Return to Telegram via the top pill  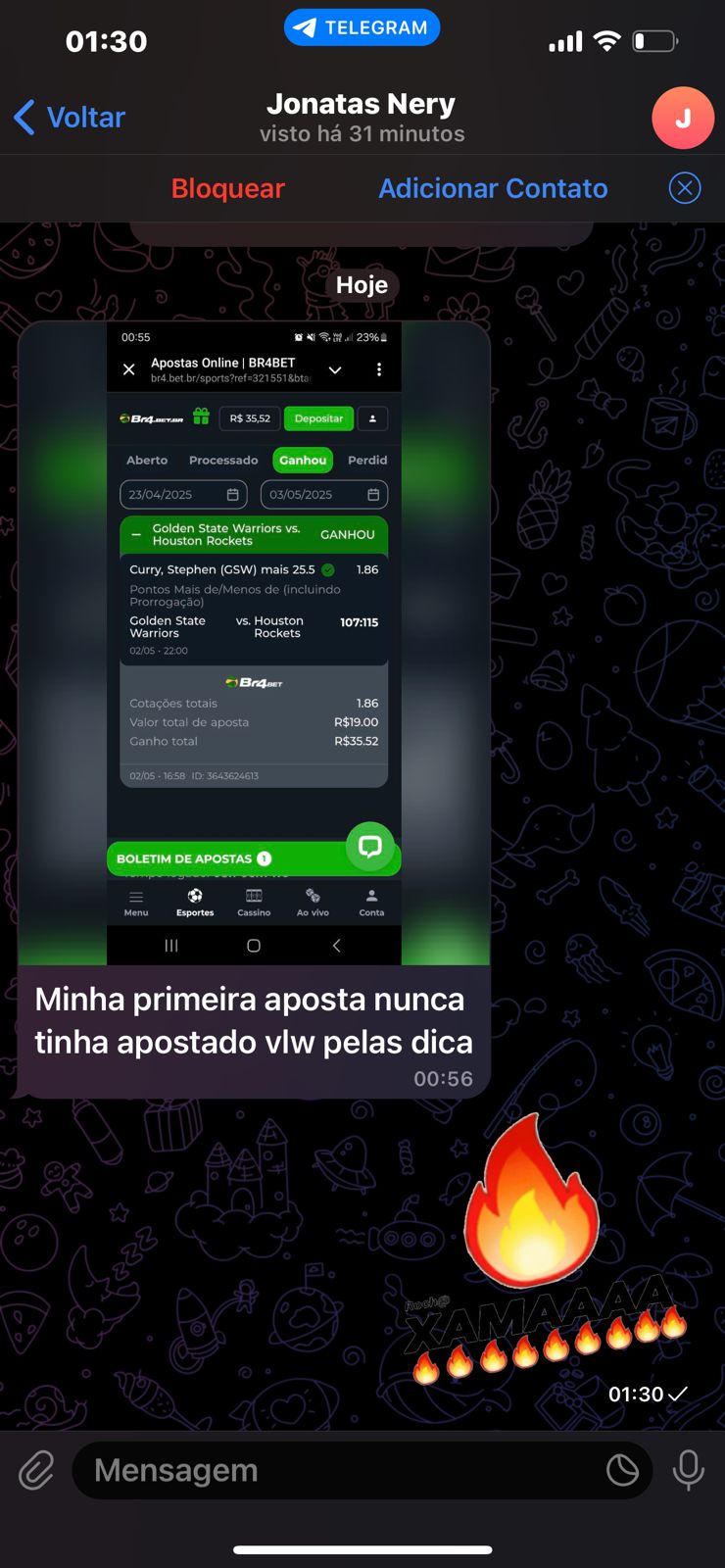(x=362, y=27)
